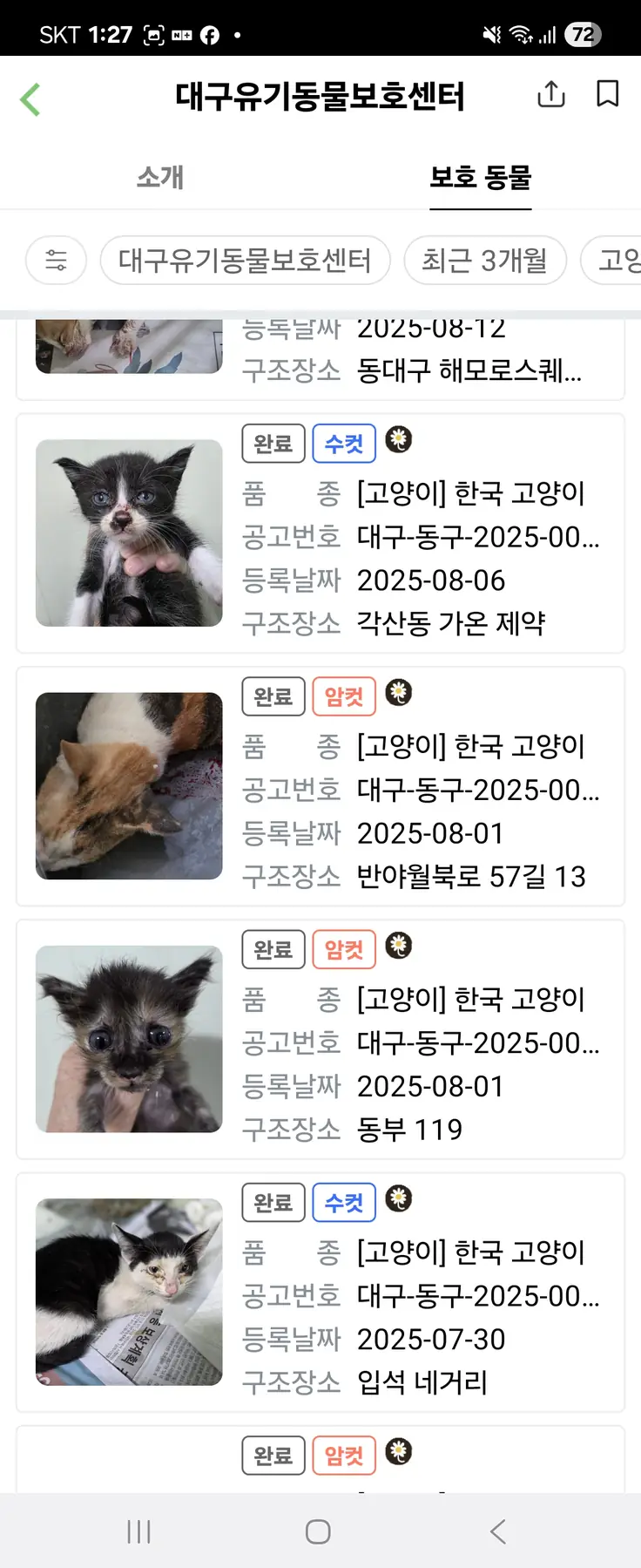View the cat rescued at 입석 네거리
The height and width of the screenshot is (1568, 641).
click(x=320, y=1292)
